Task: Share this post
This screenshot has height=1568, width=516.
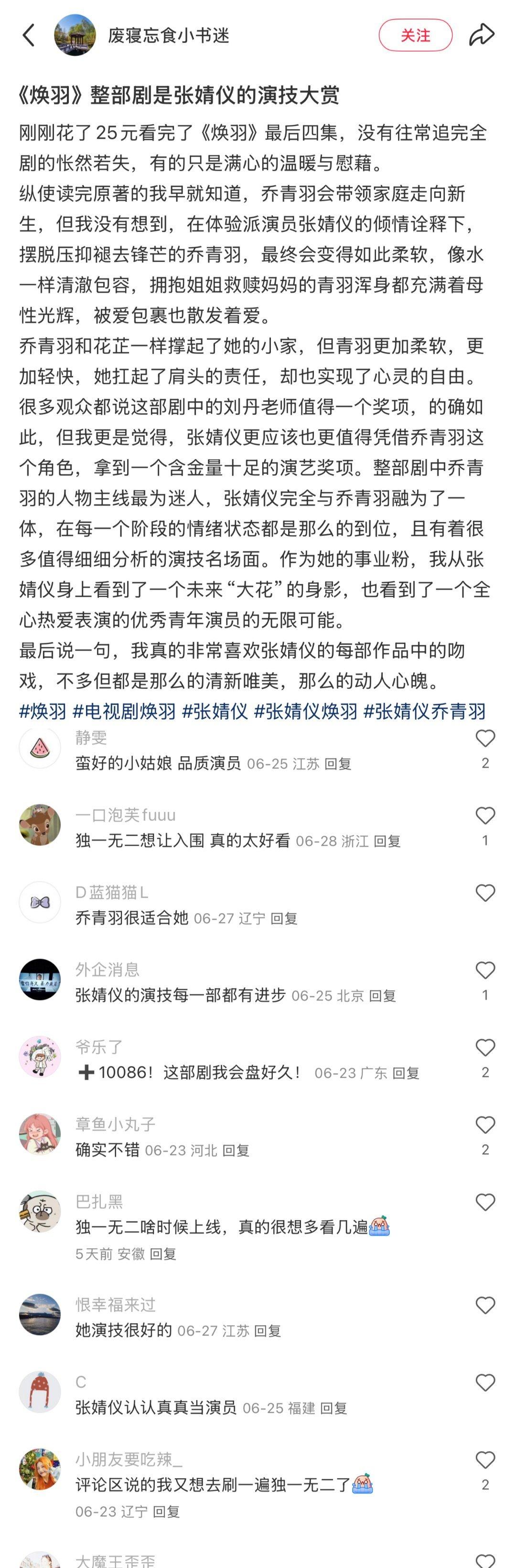Action: click(481, 35)
